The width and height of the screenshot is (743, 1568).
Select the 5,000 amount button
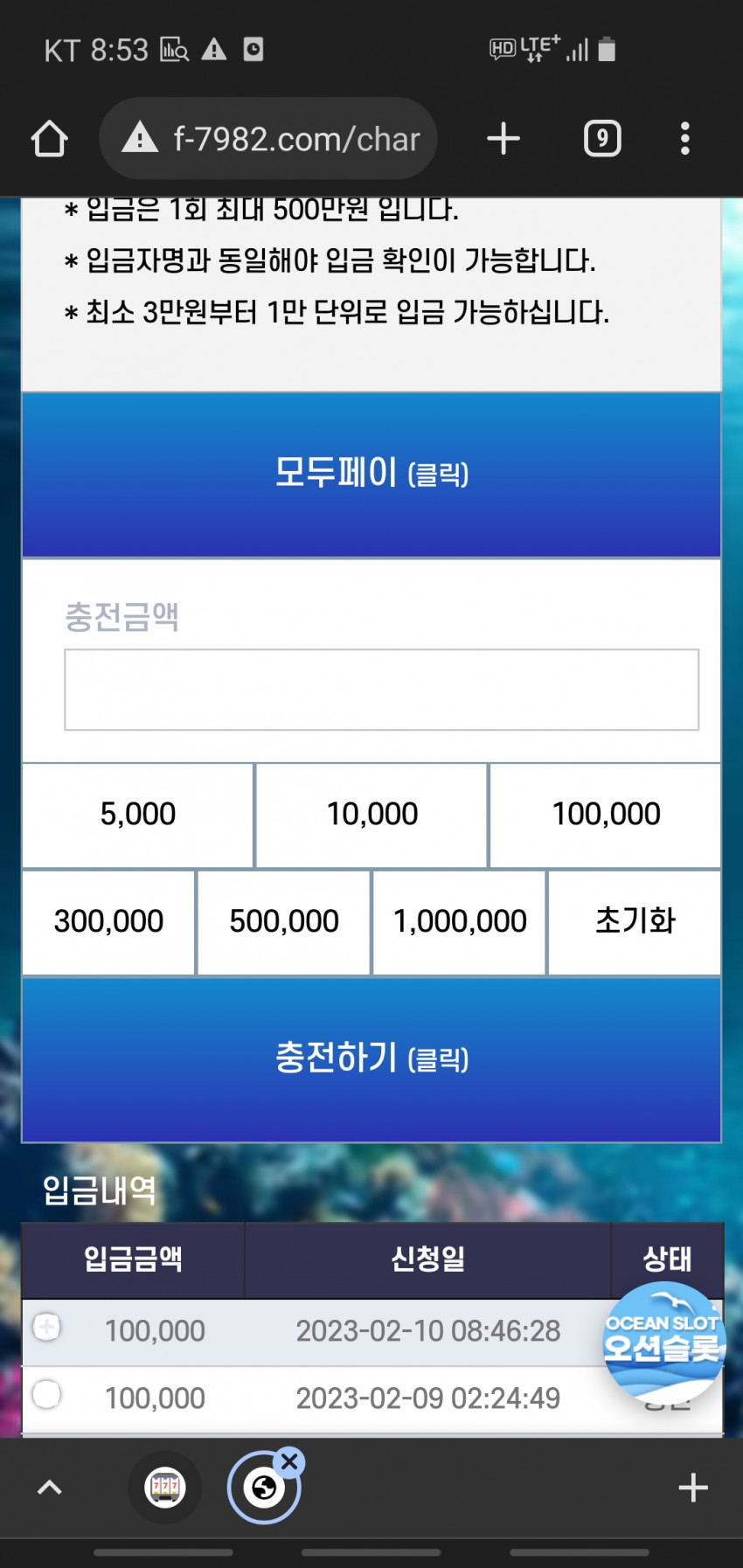coord(138,815)
